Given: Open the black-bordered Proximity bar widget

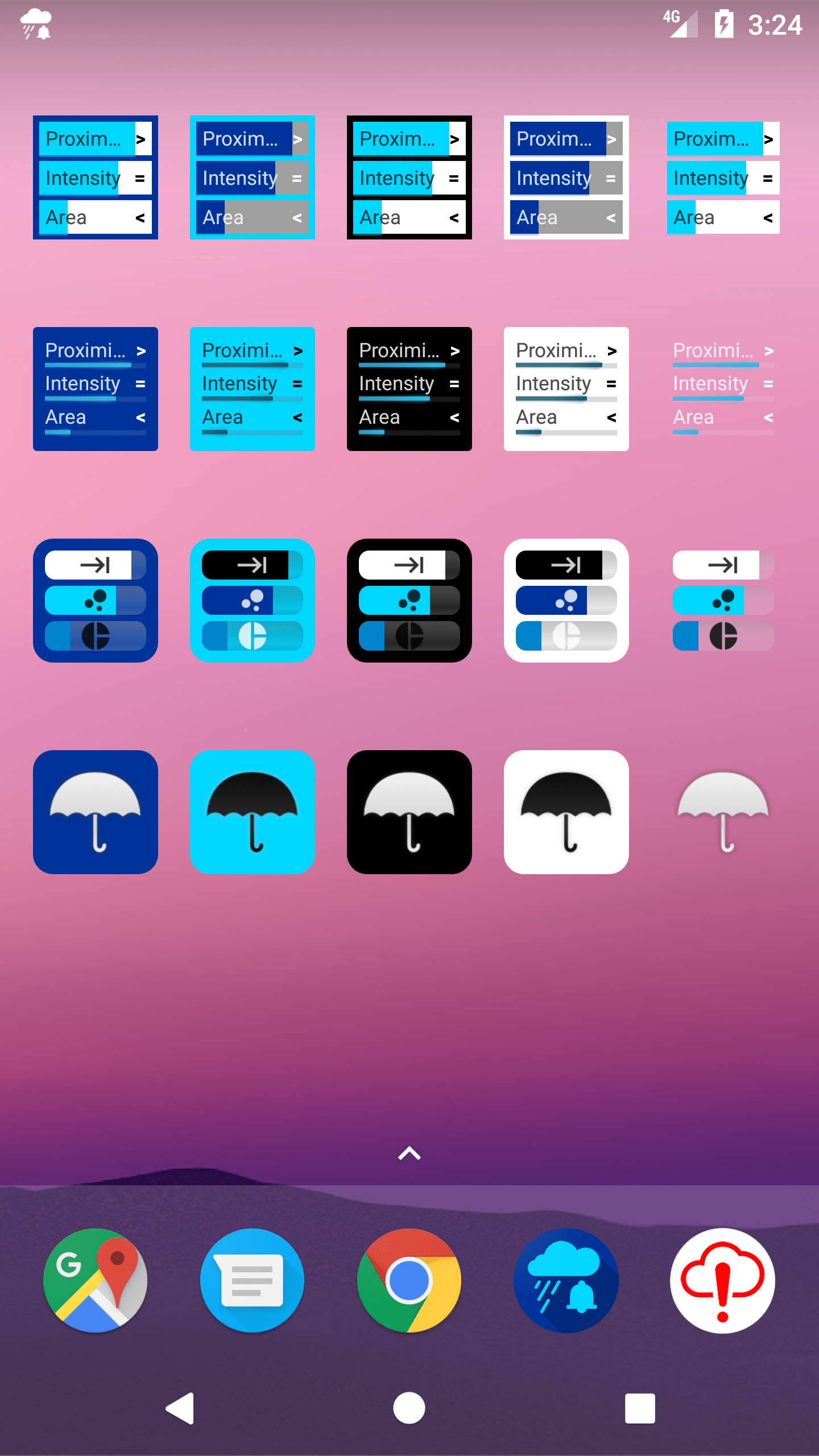Looking at the screenshot, I should (x=409, y=177).
